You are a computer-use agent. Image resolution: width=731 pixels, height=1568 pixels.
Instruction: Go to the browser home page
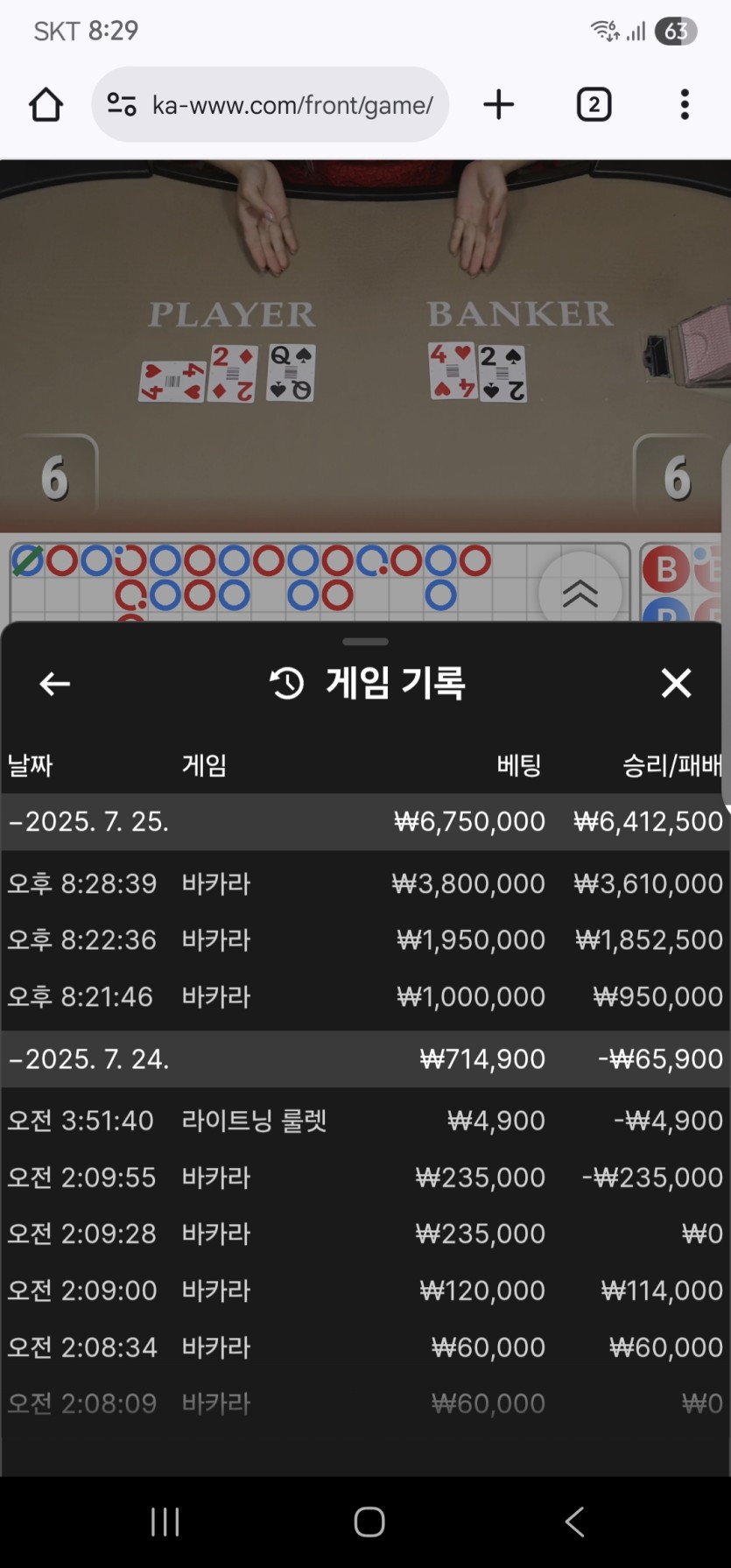point(46,105)
